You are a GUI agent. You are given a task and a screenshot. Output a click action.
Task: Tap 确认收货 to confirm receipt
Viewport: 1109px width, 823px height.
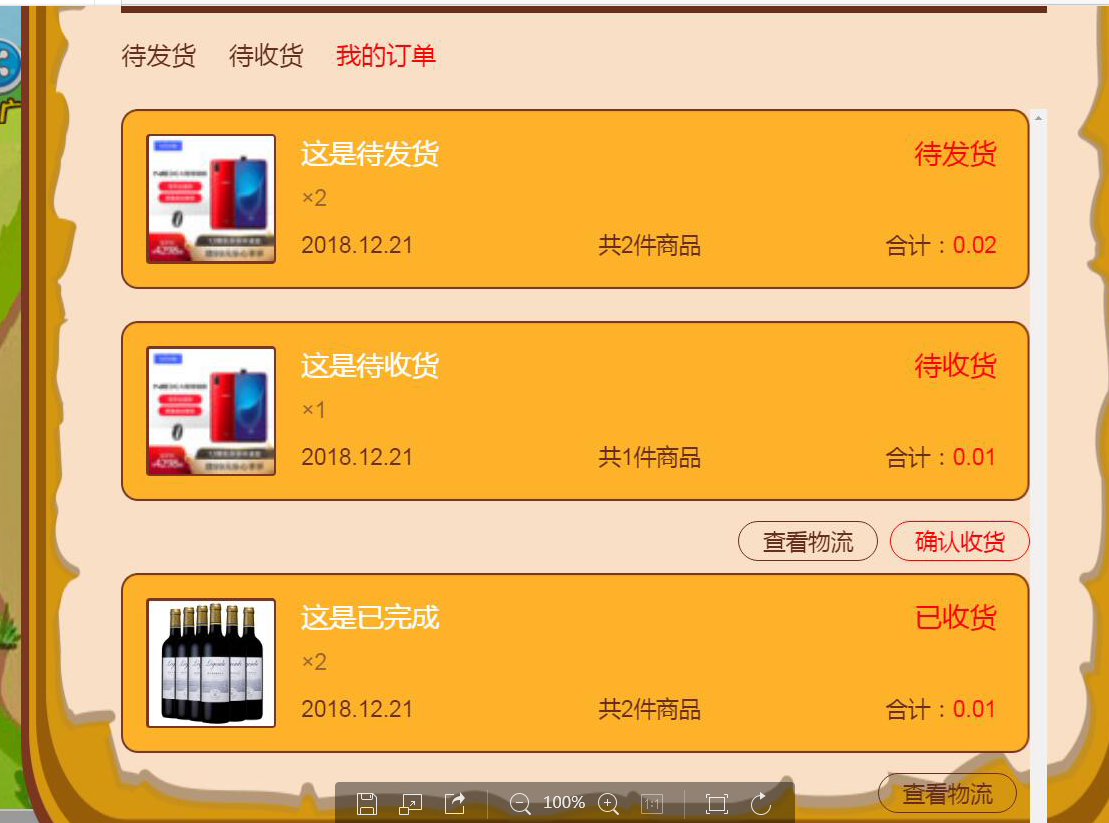click(x=959, y=542)
